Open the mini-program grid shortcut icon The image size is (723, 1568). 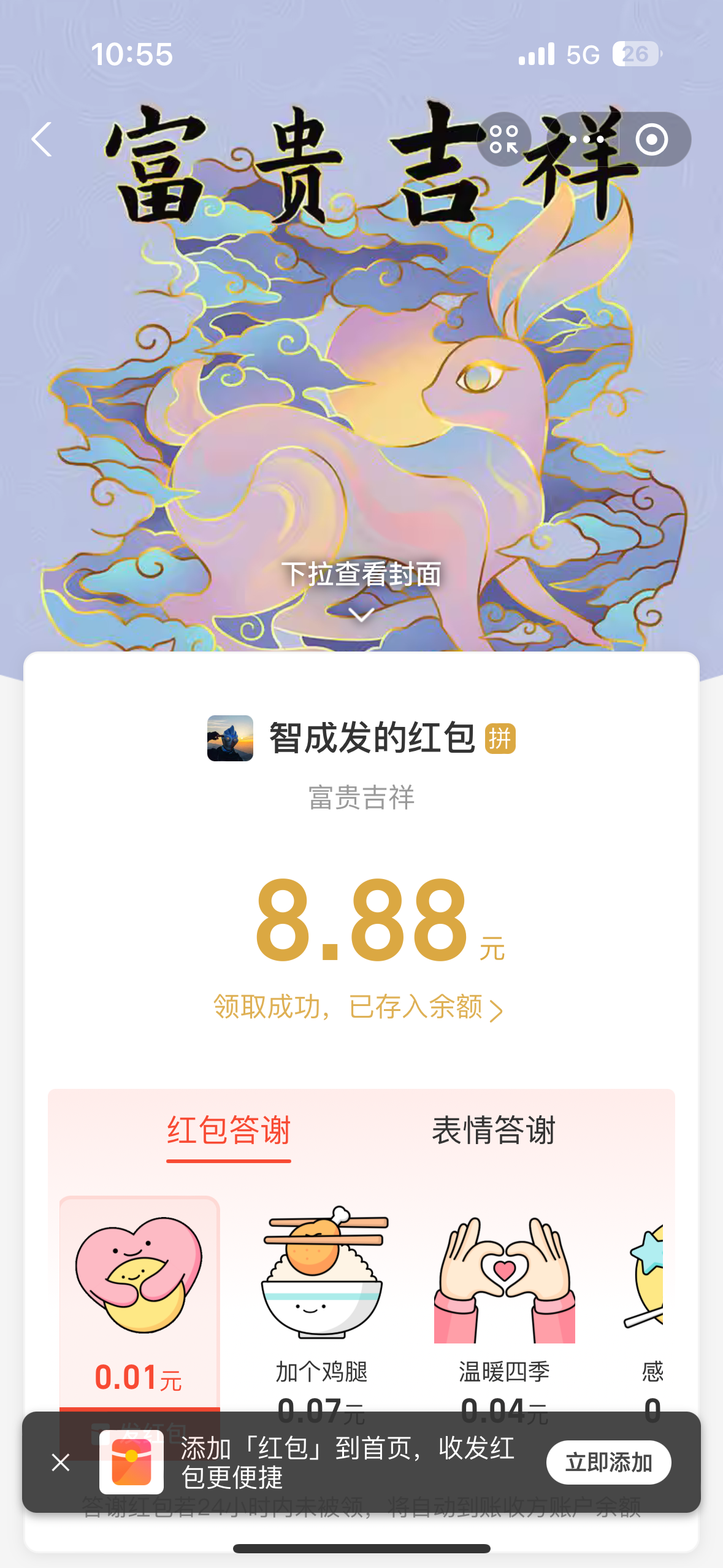tap(504, 140)
